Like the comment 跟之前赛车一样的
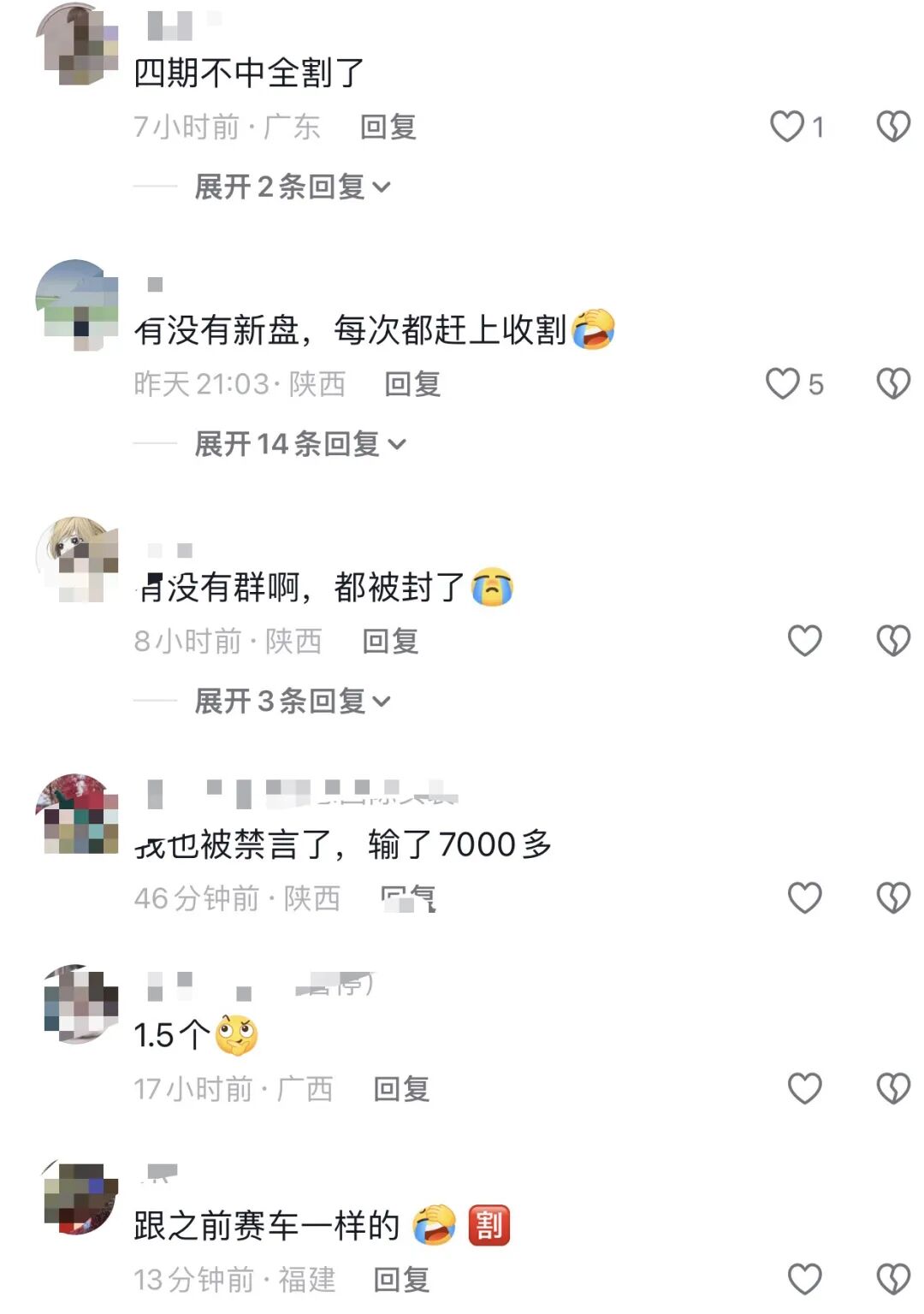924x1314 pixels. click(804, 1279)
